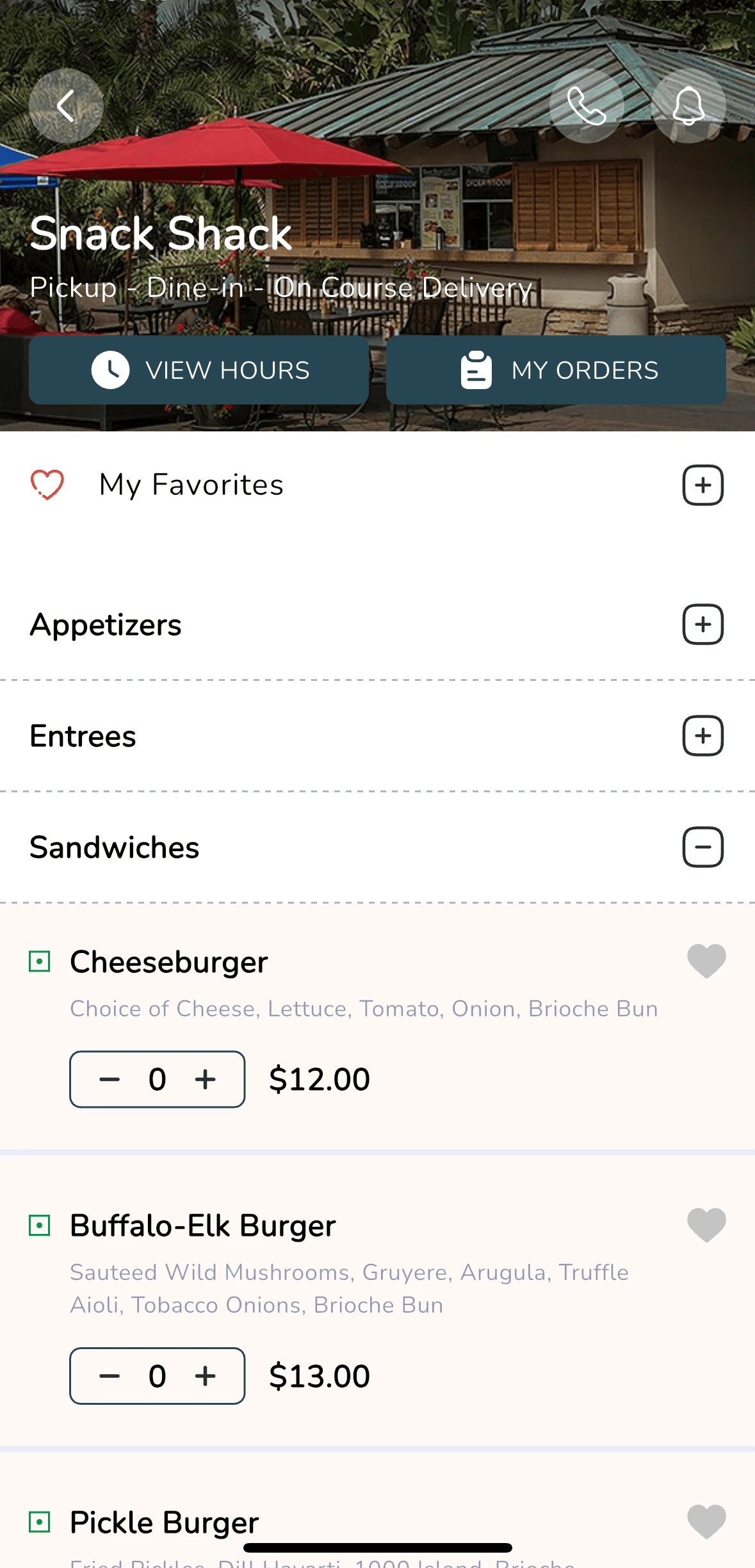Add Buffalo-Elk Burger to favorites
The image size is (755, 1568).
pos(706,1225)
